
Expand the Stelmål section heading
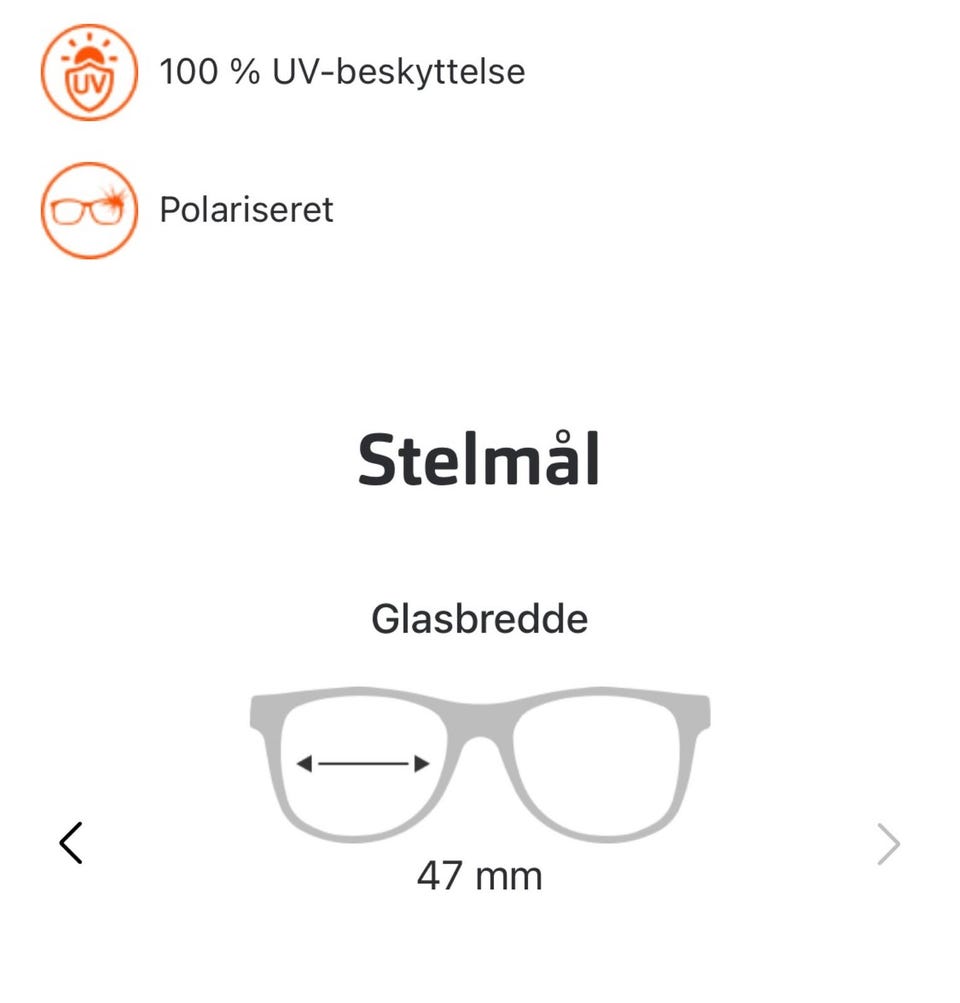tap(480, 460)
